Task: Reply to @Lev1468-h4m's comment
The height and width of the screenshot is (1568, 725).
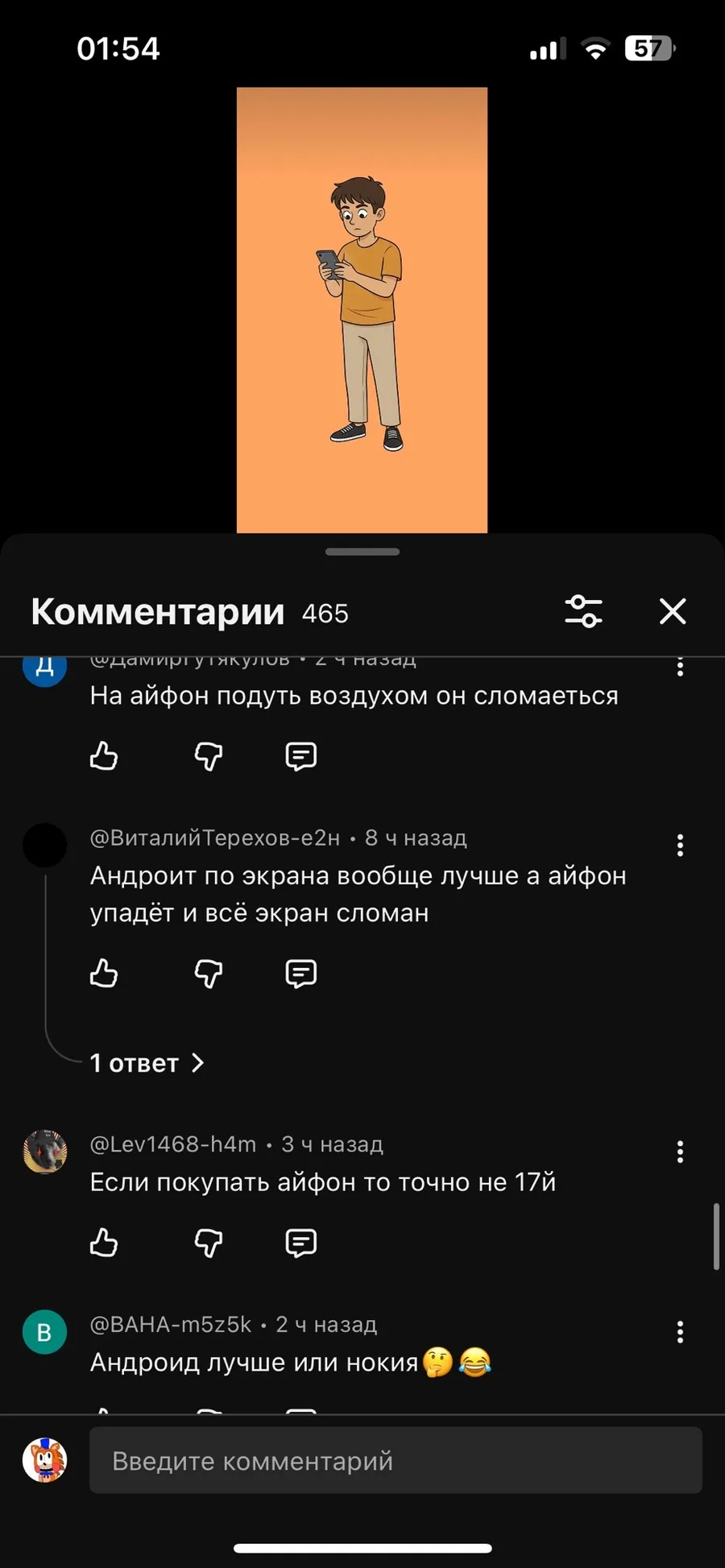Action: pos(300,1243)
